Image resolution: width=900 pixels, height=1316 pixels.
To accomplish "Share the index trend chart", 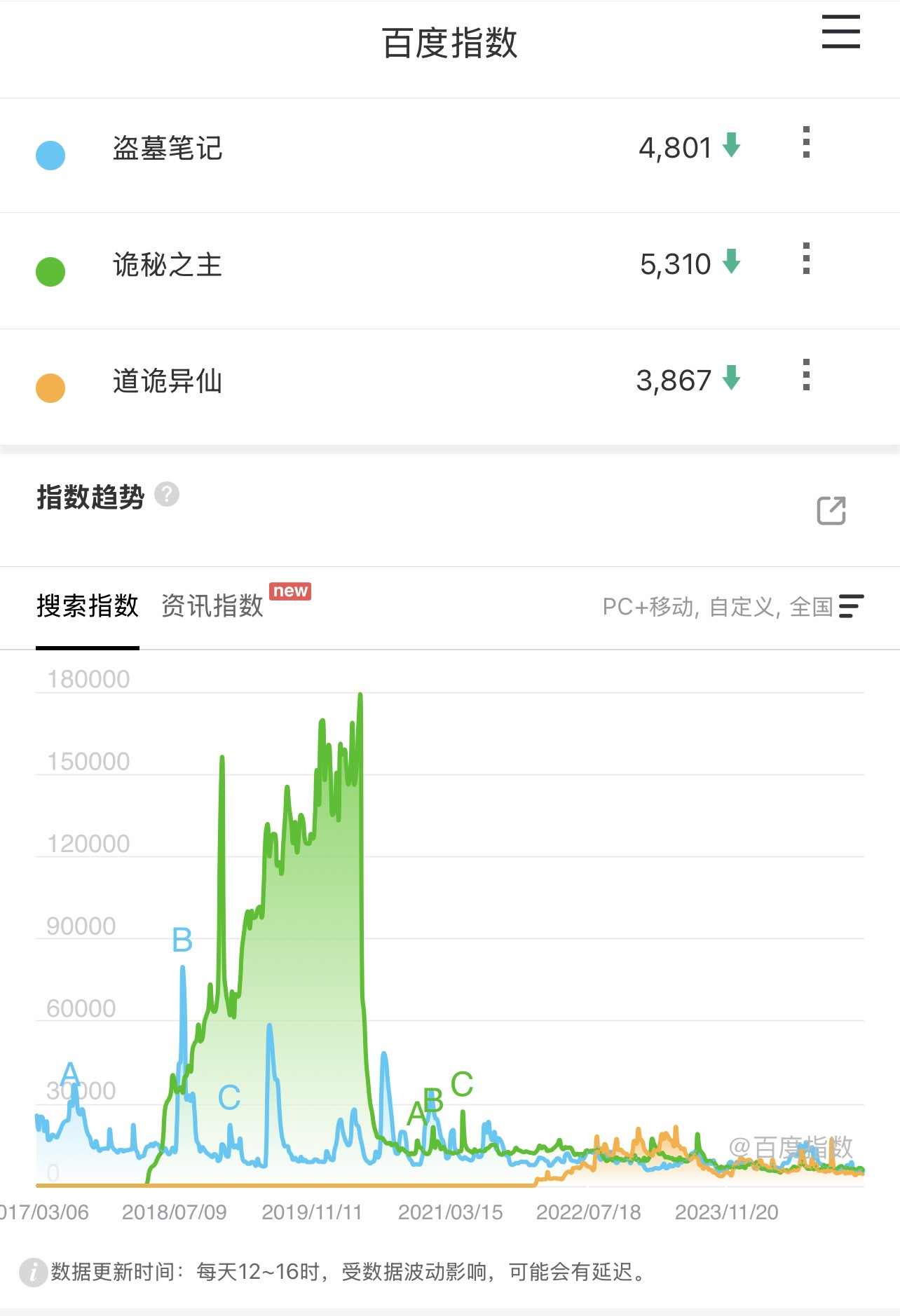I will [x=831, y=510].
